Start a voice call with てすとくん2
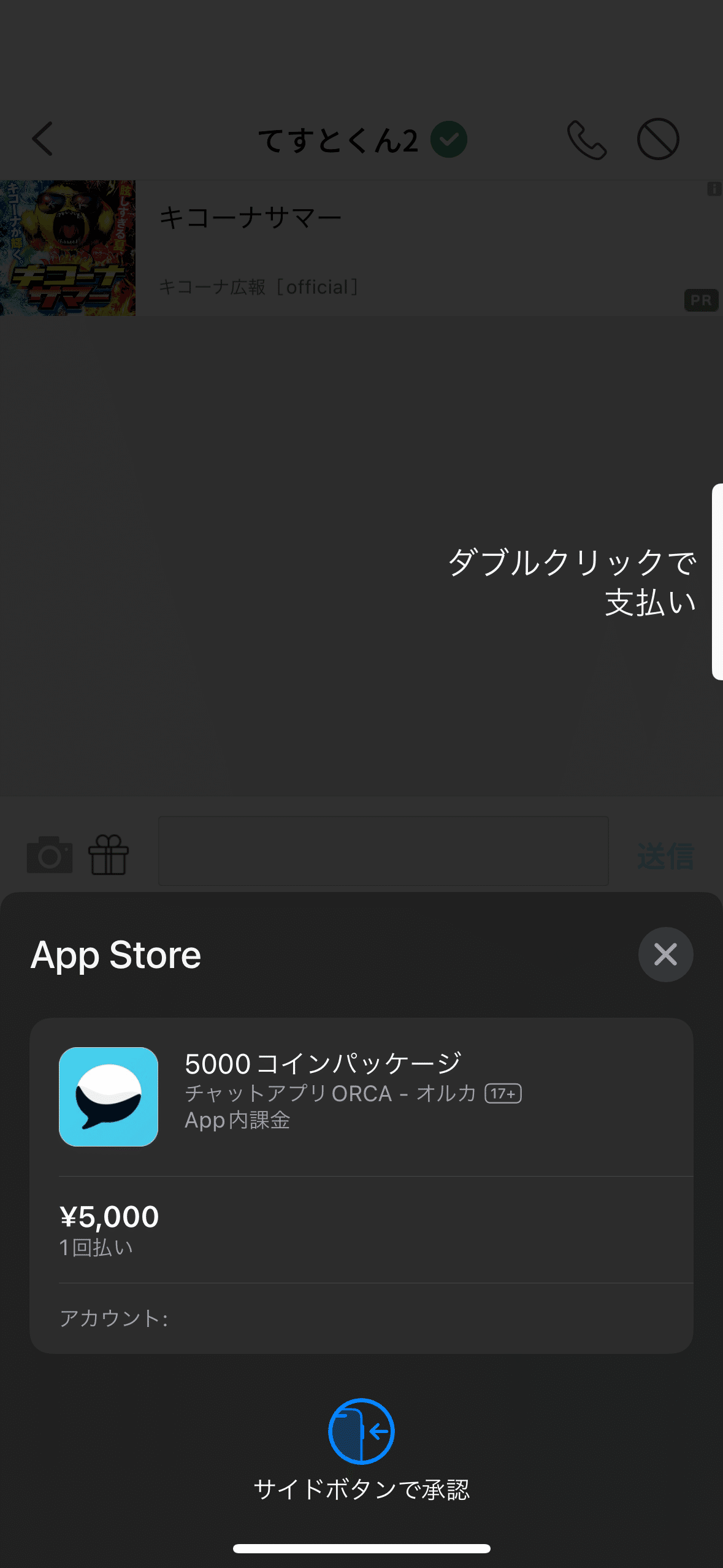The height and width of the screenshot is (1568, 723). (588, 139)
